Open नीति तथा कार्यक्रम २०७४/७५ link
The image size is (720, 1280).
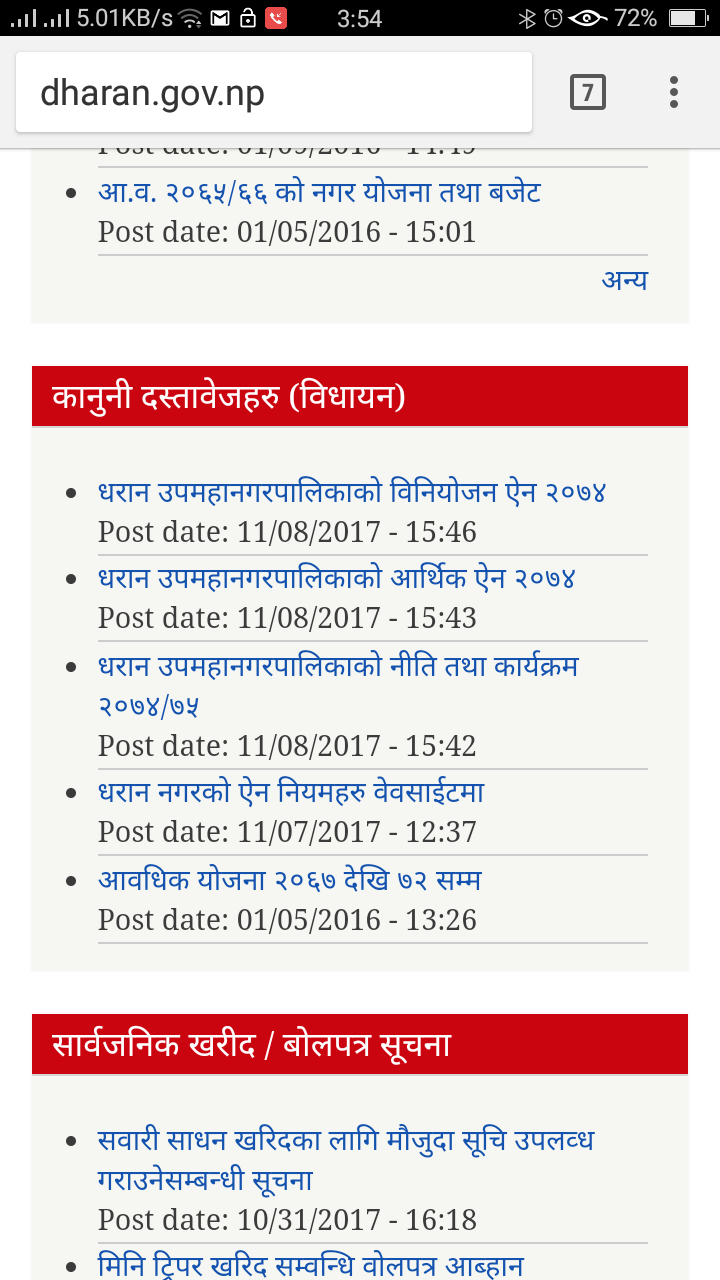338,685
